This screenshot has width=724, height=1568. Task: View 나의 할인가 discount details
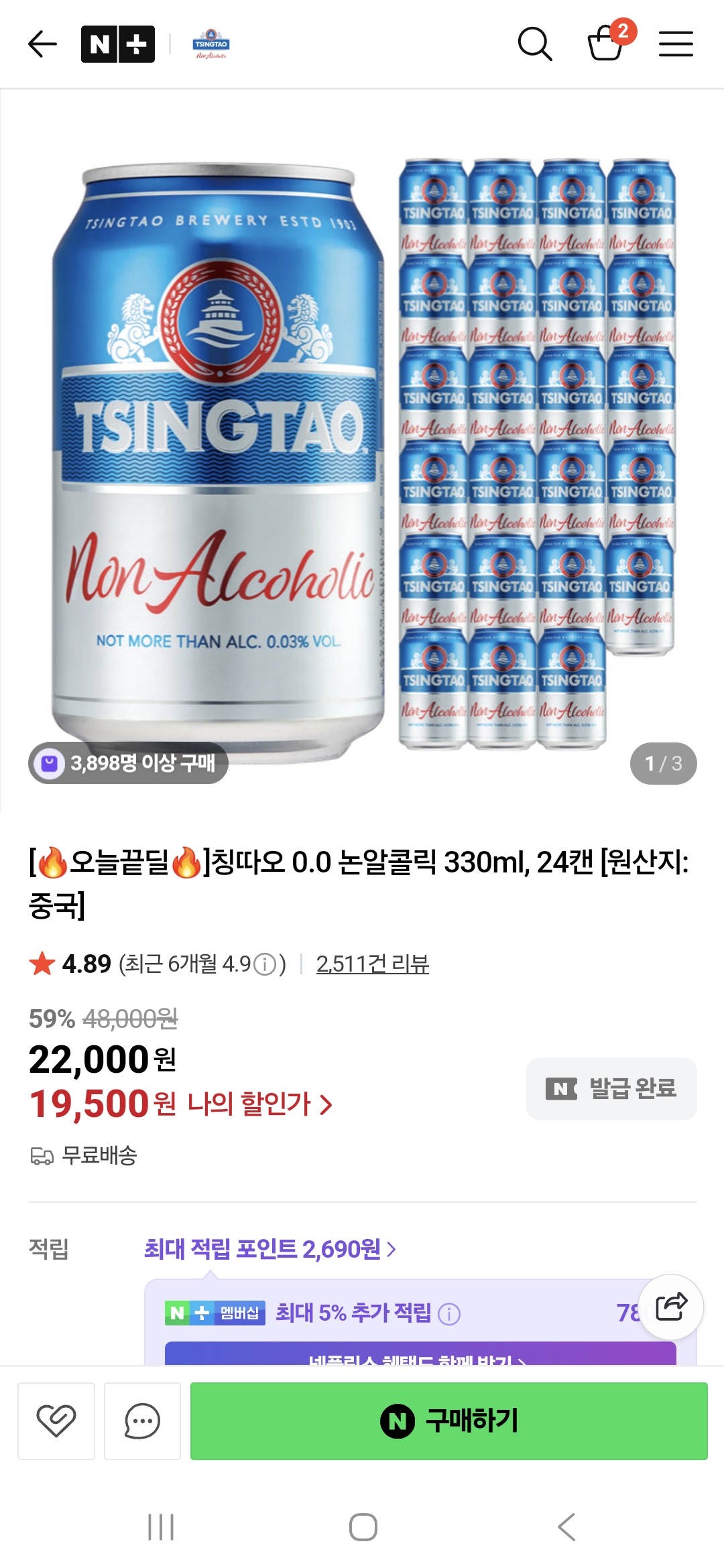(260, 1104)
